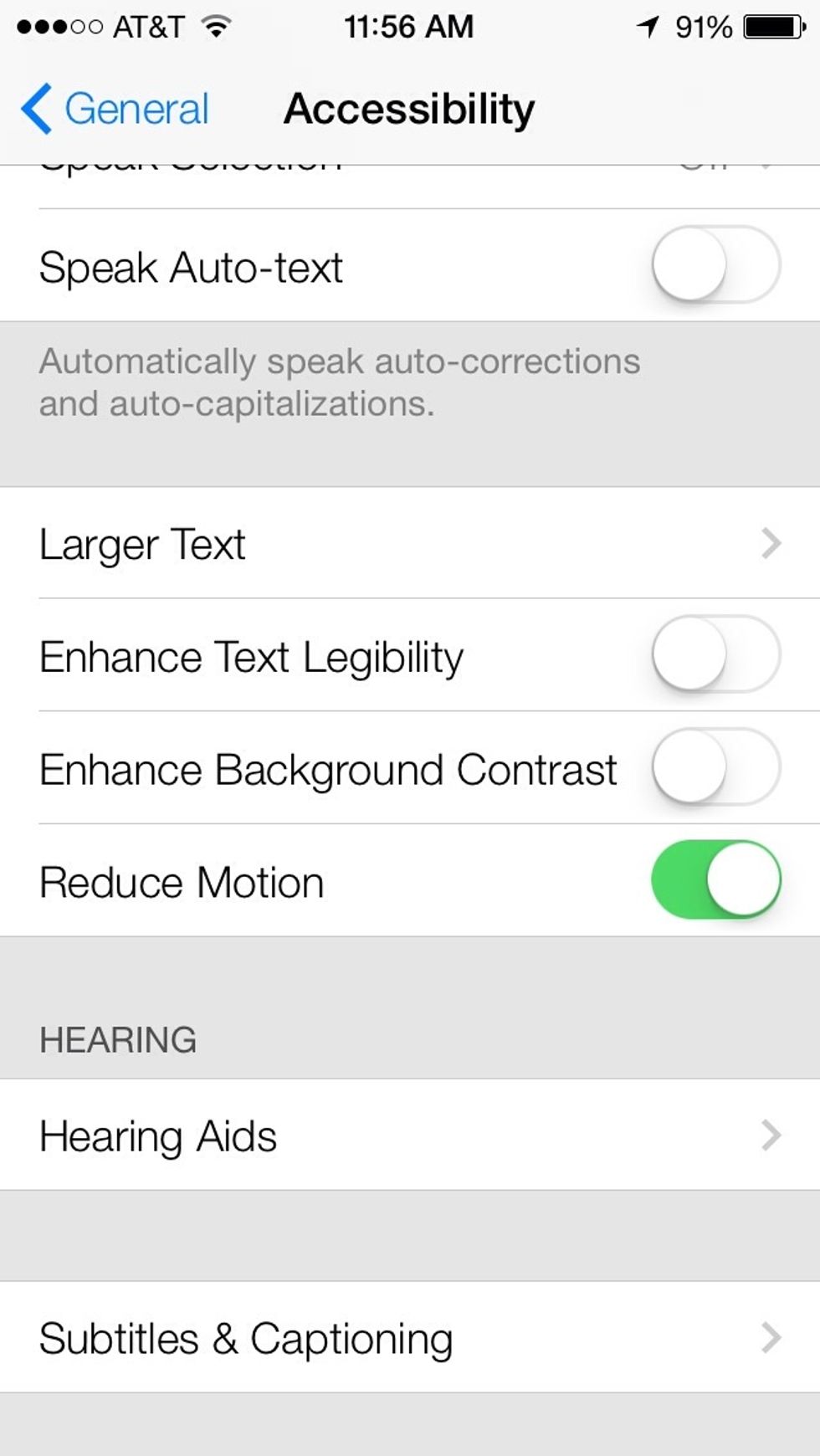Screen dimensions: 820x1456
Task: Enable the Speak Auto-text switch
Action: tap(715, 265)
